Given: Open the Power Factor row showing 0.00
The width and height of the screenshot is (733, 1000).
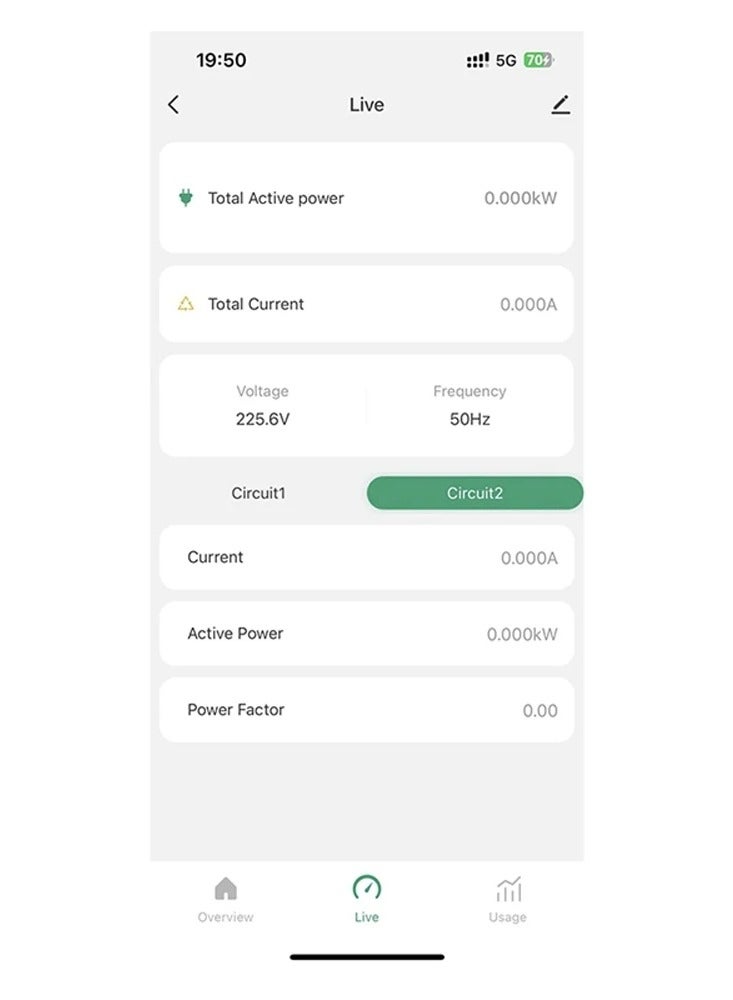Looking at the screenshot, I should (x=366, y=710).
